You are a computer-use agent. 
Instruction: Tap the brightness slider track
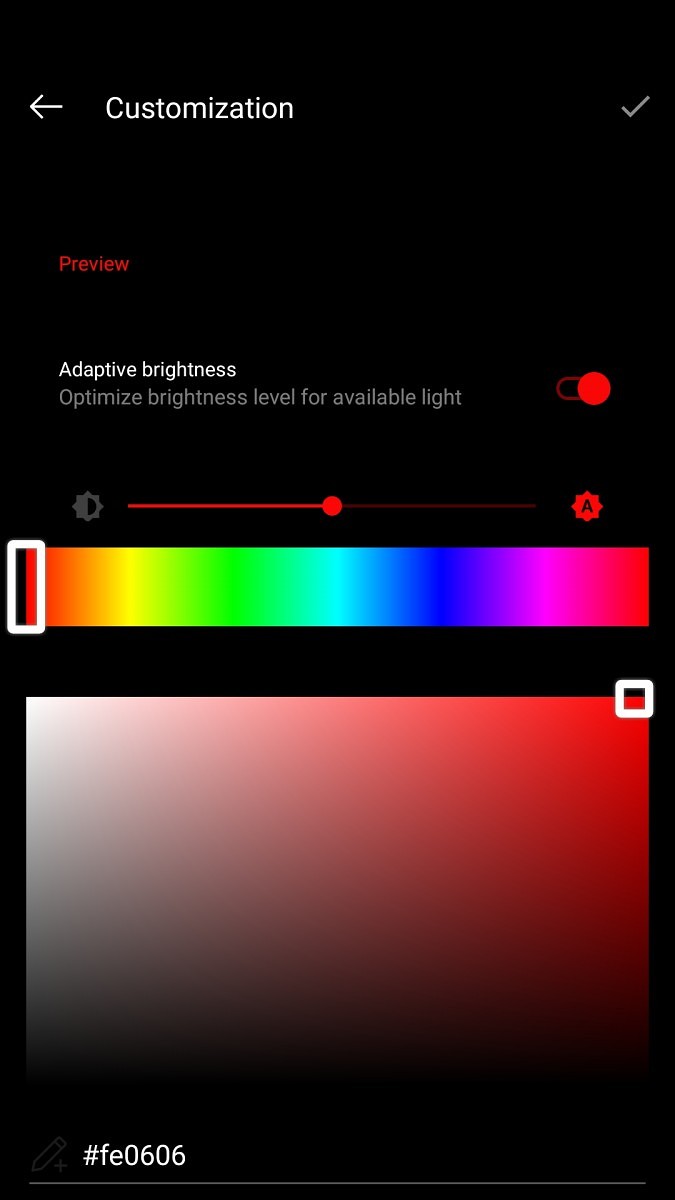[332, 506]
